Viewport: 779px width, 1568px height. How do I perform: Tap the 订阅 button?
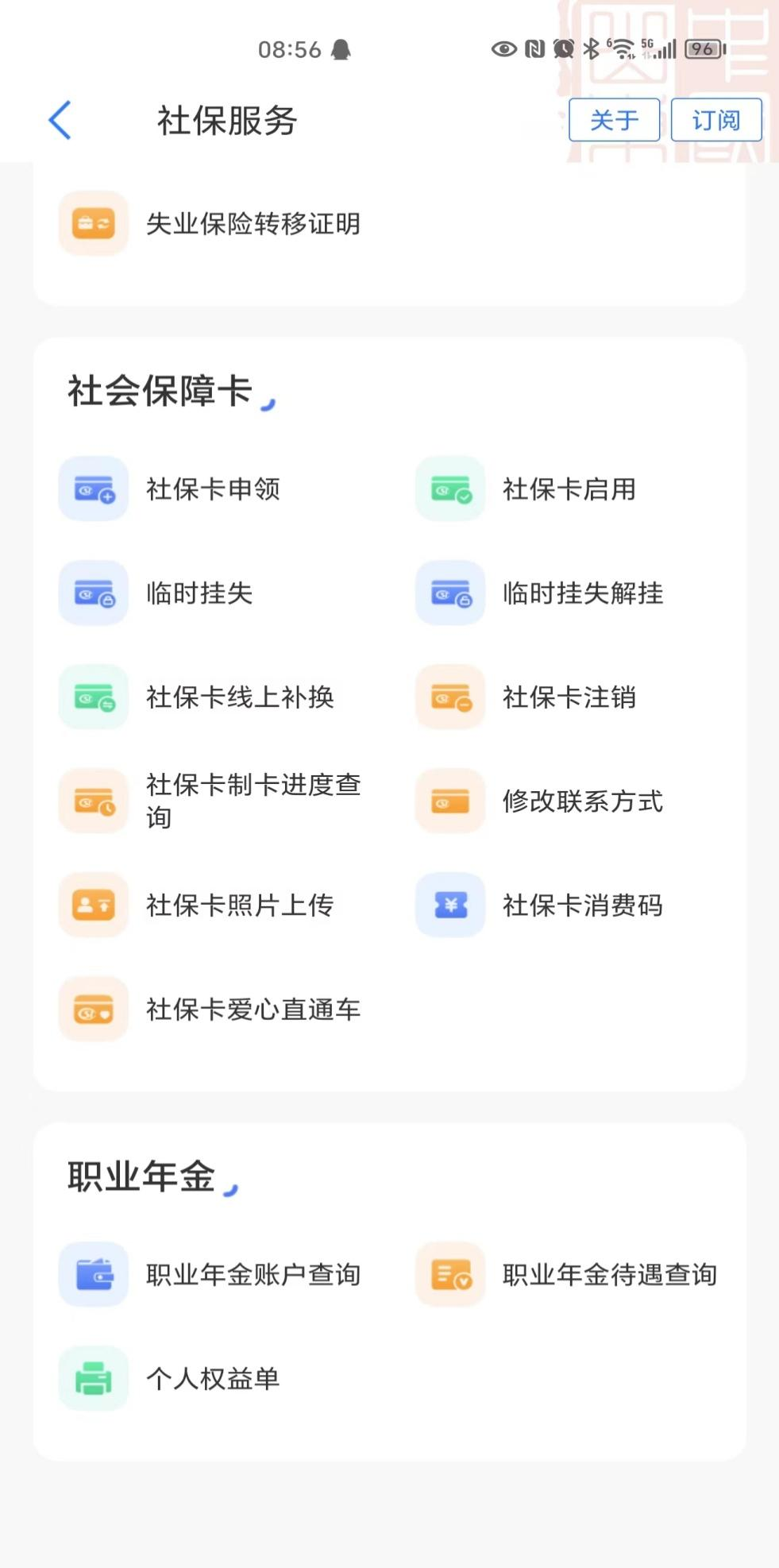coord(715,120)
